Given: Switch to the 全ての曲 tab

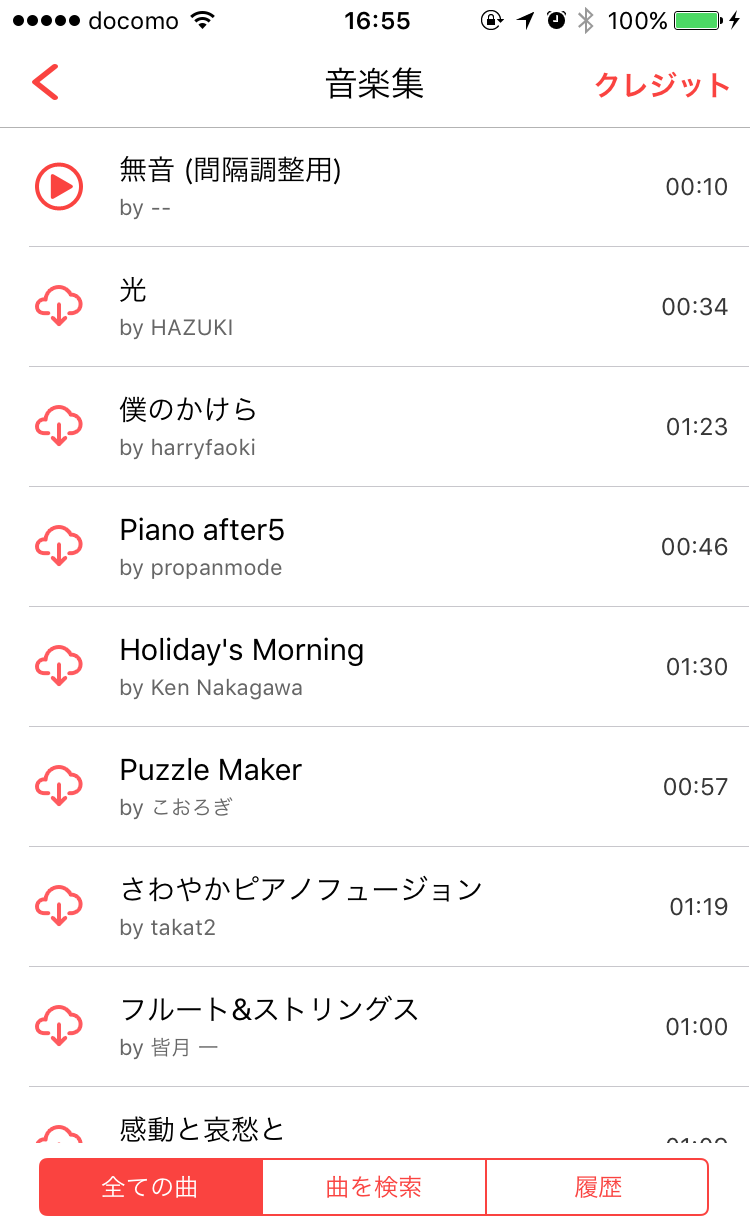Looking at the screenshot, I should 151,1187.
